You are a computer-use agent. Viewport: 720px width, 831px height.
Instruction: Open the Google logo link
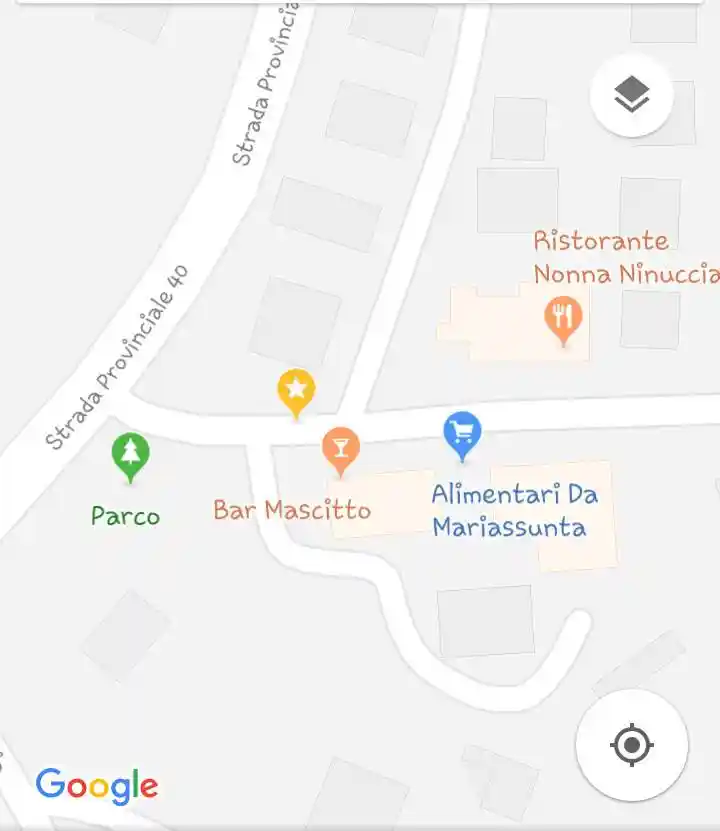[96, 786]
